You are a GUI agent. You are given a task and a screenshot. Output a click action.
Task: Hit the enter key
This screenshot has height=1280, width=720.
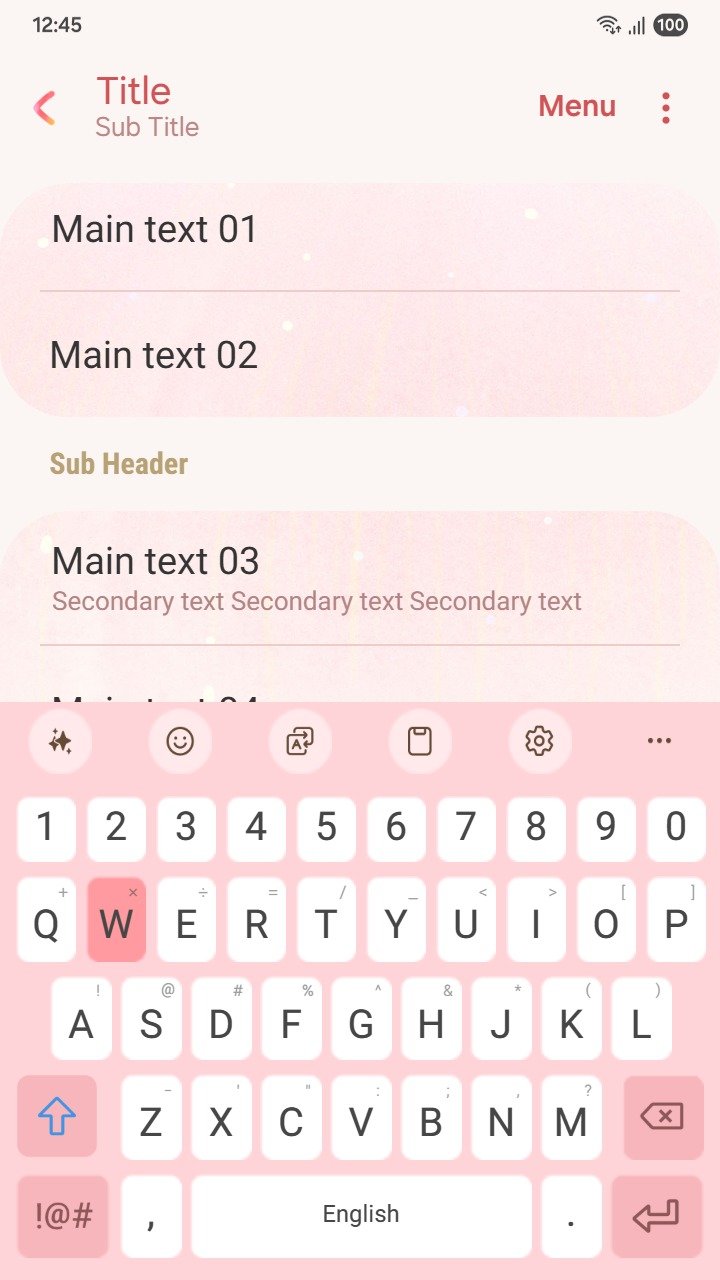657,1216
